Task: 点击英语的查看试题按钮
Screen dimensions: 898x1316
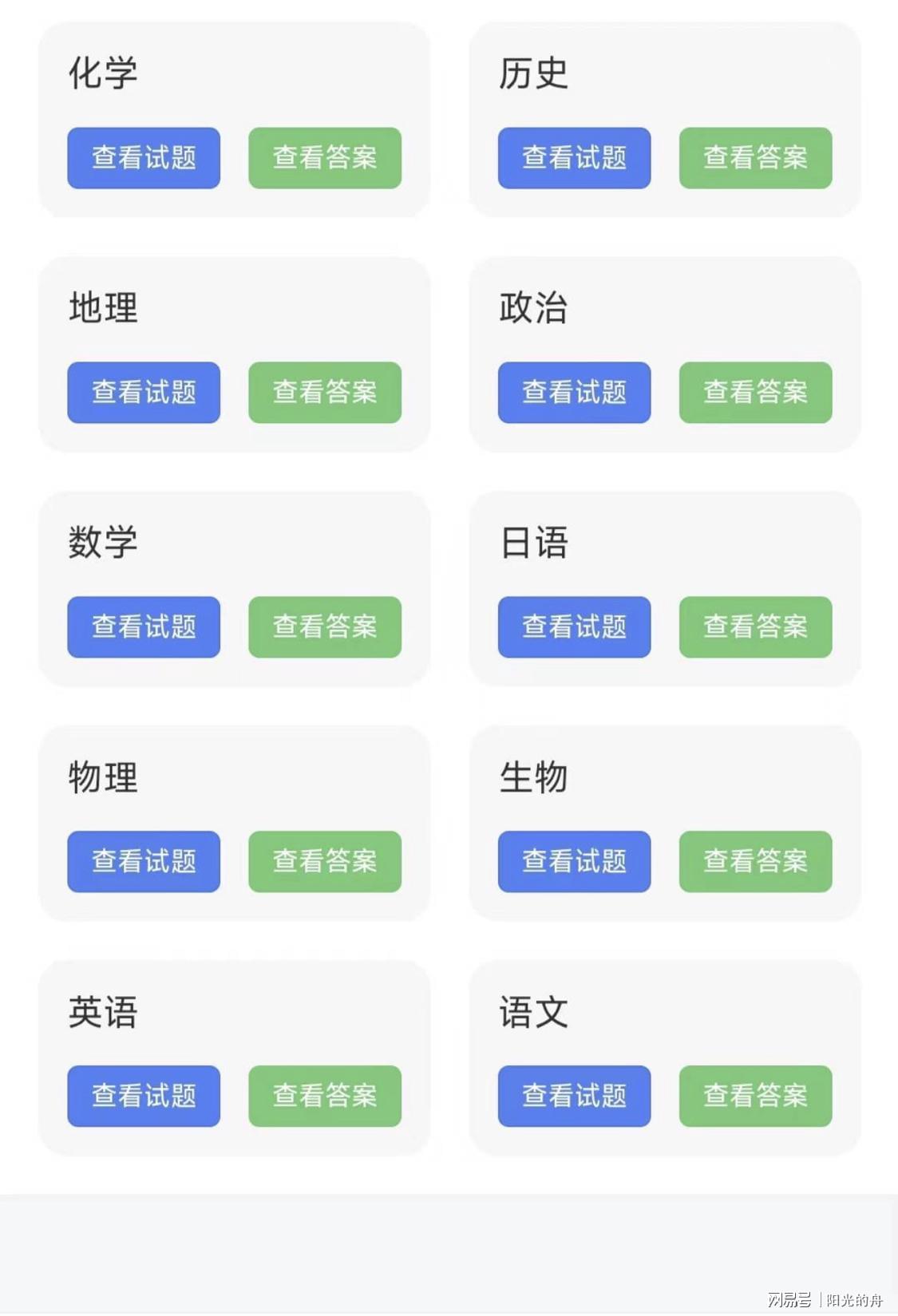Action: coord(144,1097)
